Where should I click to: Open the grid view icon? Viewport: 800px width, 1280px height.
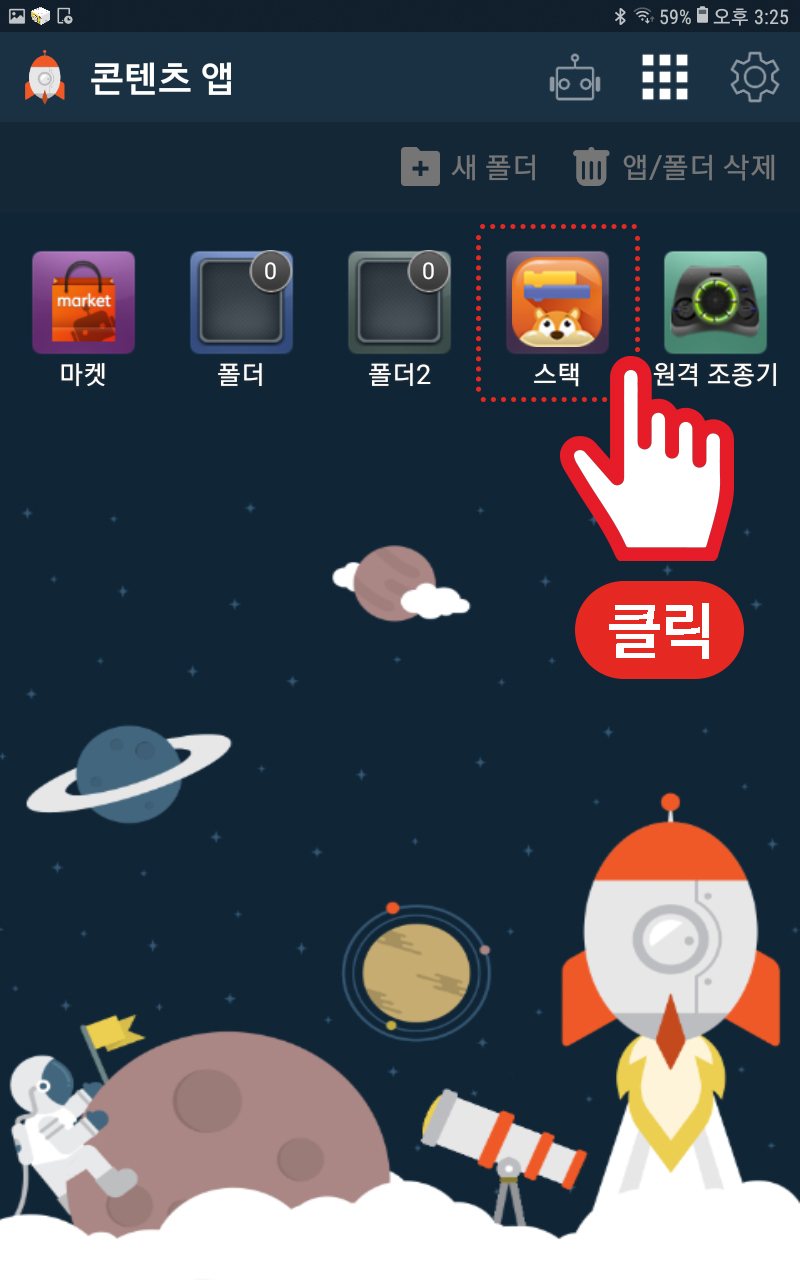665,77
